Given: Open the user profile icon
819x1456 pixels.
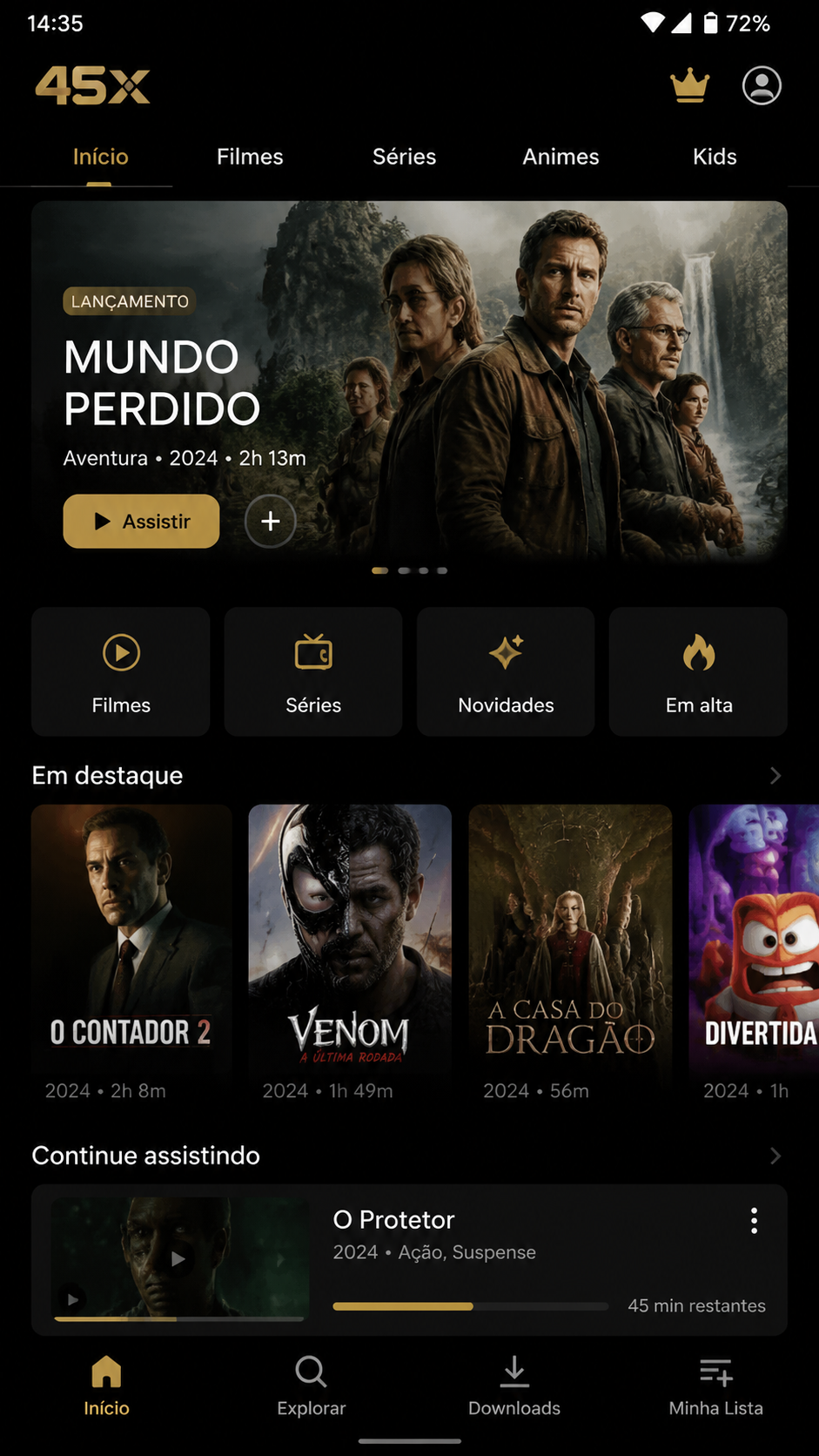Looking at the screenshot, I should coord(762,85).
